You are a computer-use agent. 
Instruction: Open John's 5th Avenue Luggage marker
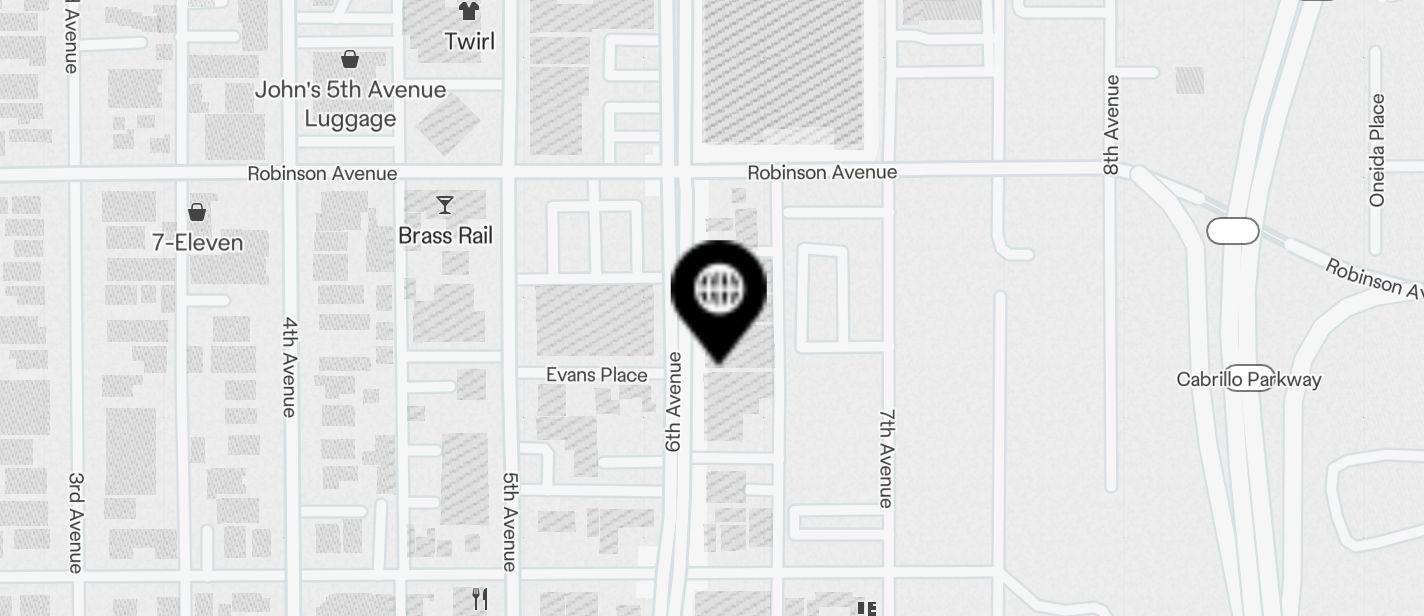pyautogui.click(x=350, y=60)
